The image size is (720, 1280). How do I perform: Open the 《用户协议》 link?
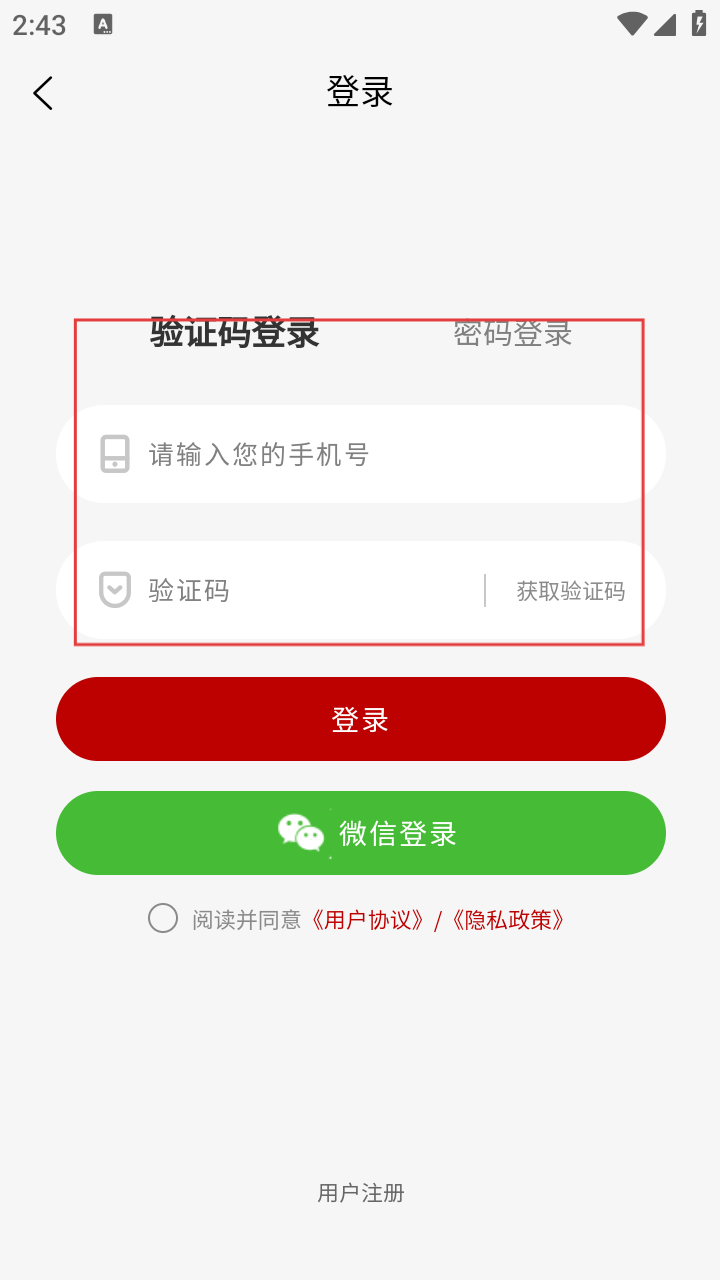367,919
